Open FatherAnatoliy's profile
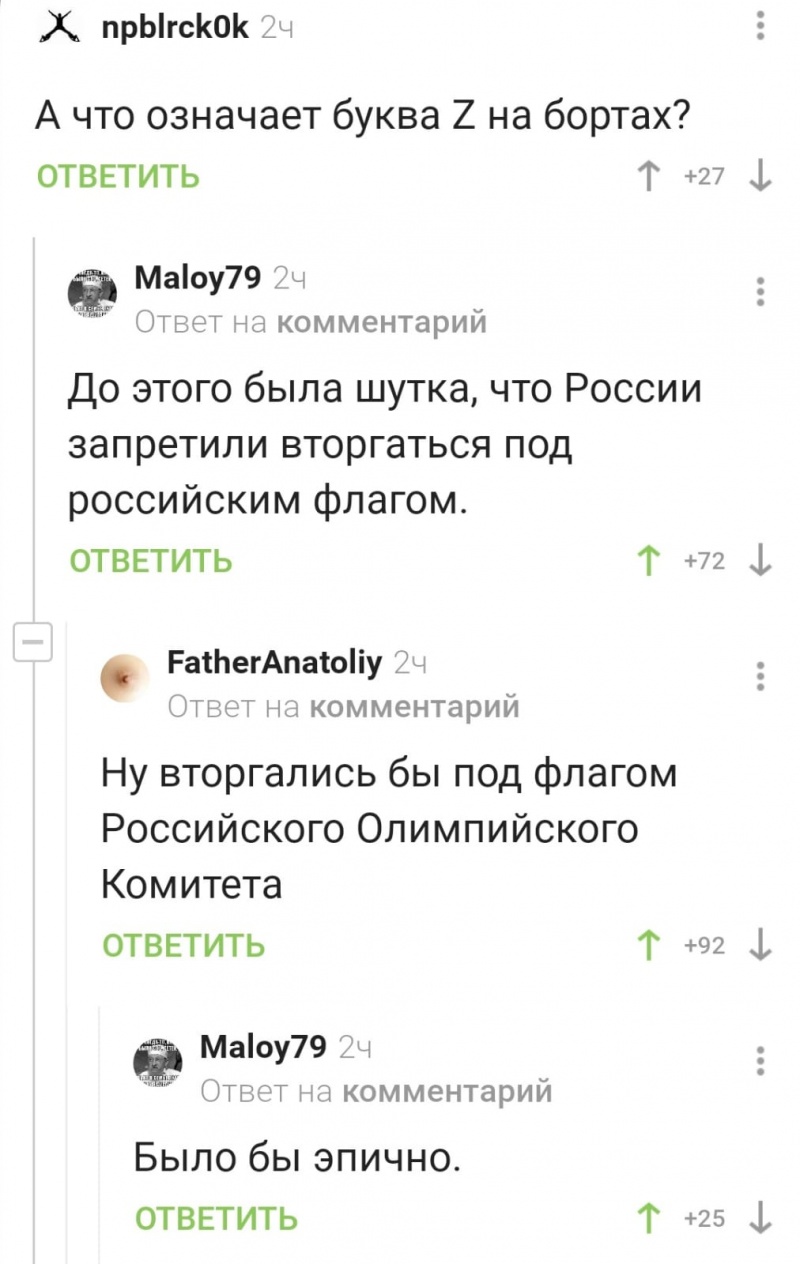The height and width of the screenshot is (1264, 800). 276,662
